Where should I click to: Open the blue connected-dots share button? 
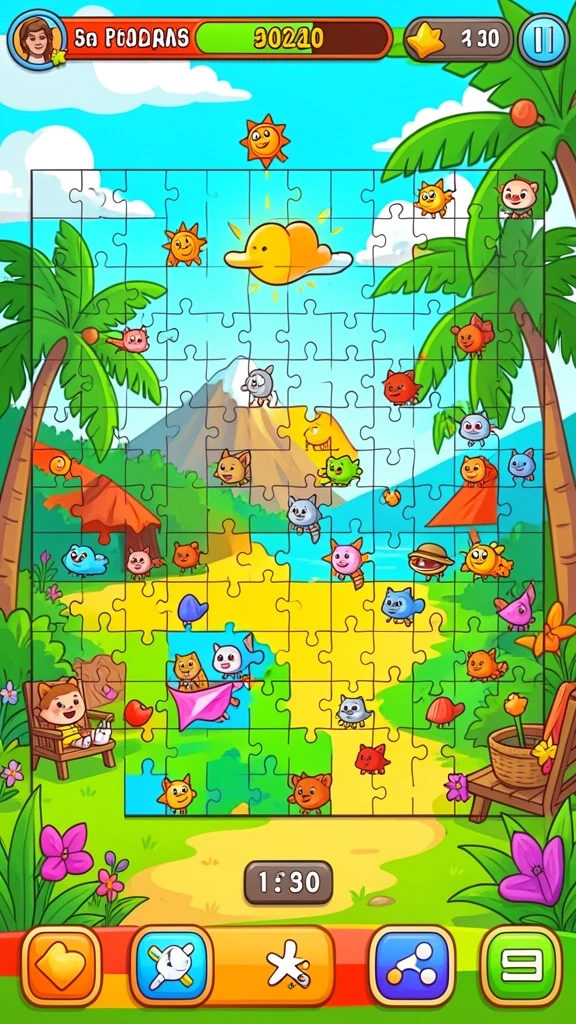coord(412,965)
